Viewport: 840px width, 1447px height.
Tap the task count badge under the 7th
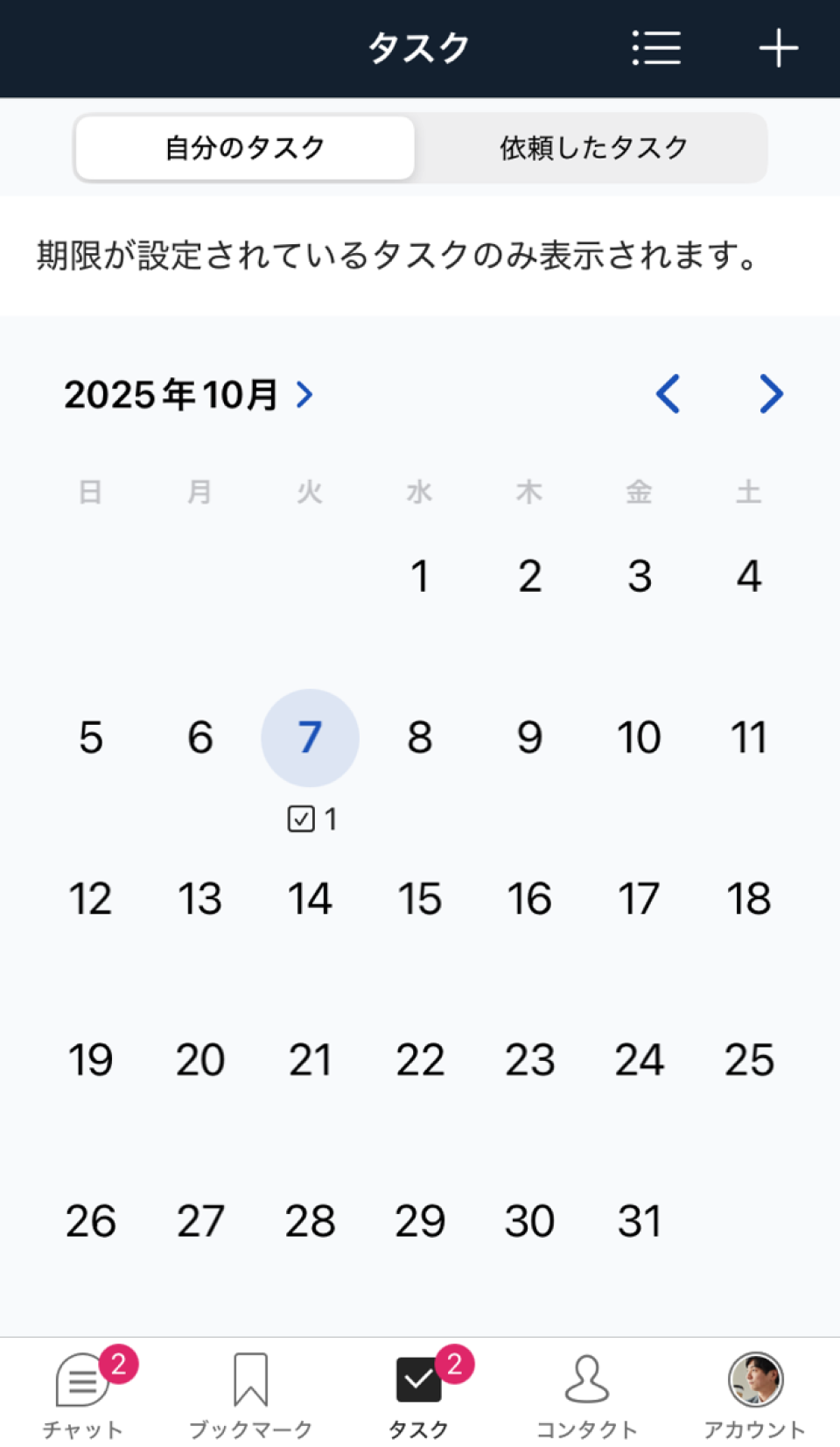pyautogui.click(x=311, y=819)
